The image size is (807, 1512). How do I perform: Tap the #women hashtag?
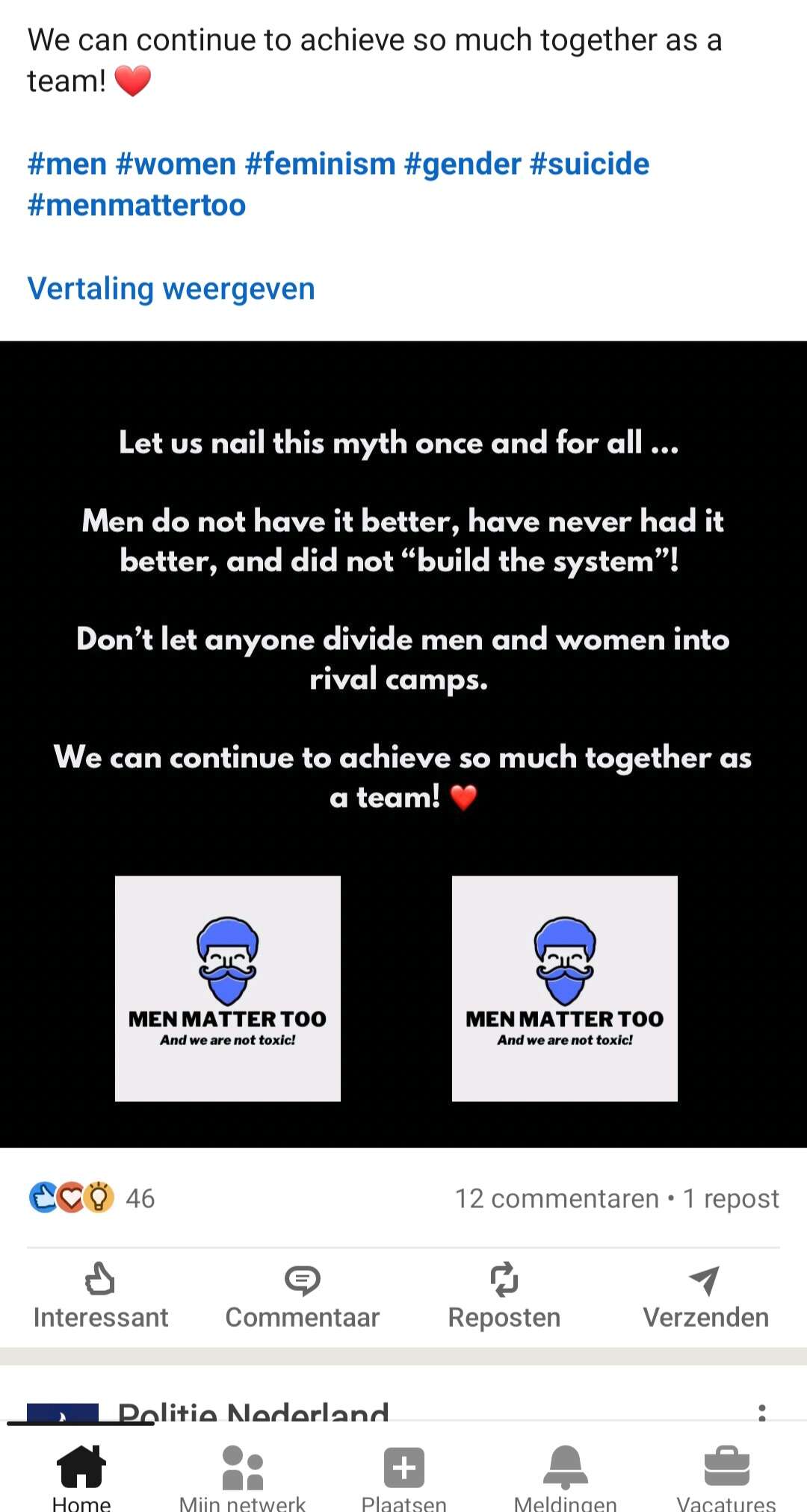(x=176, y=164)
